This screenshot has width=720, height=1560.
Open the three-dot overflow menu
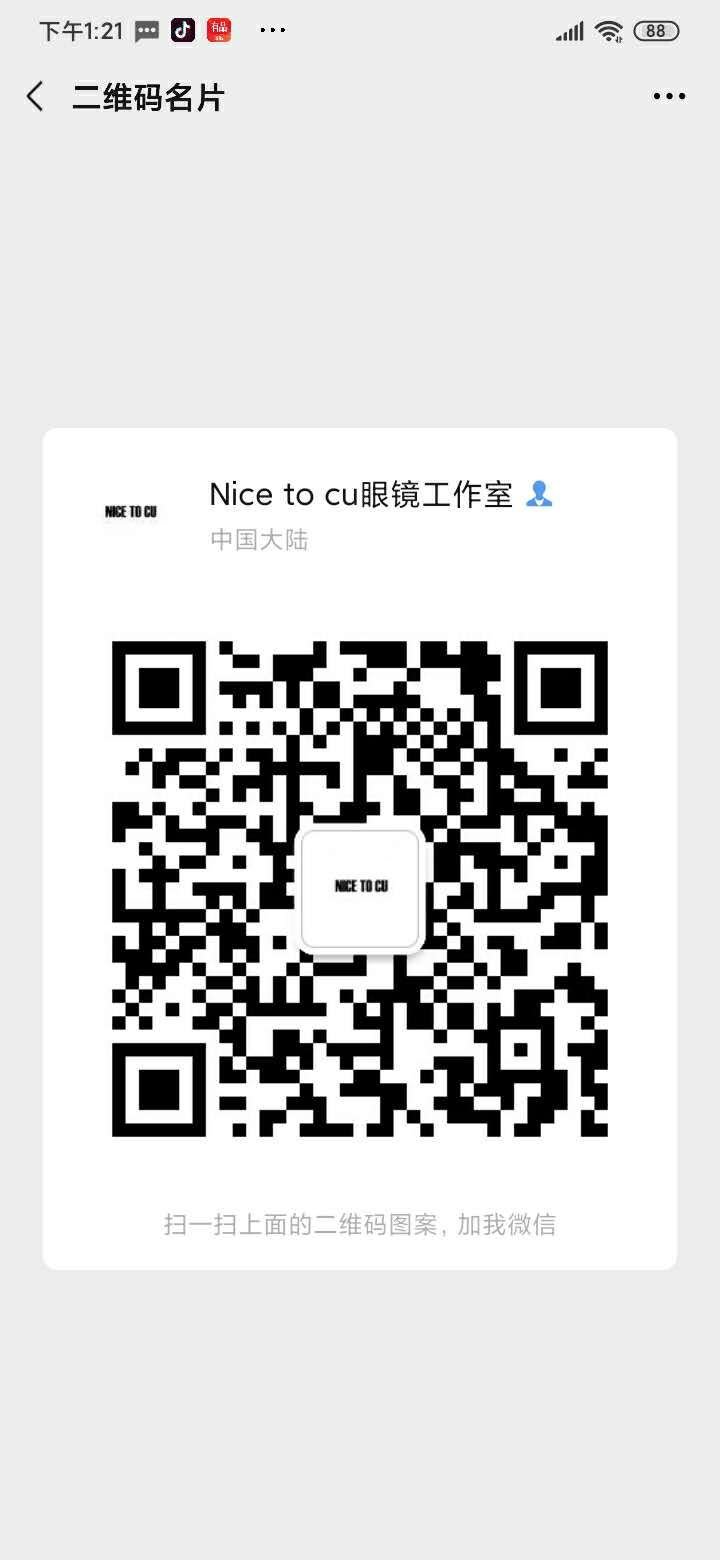(x=669, y=97)
